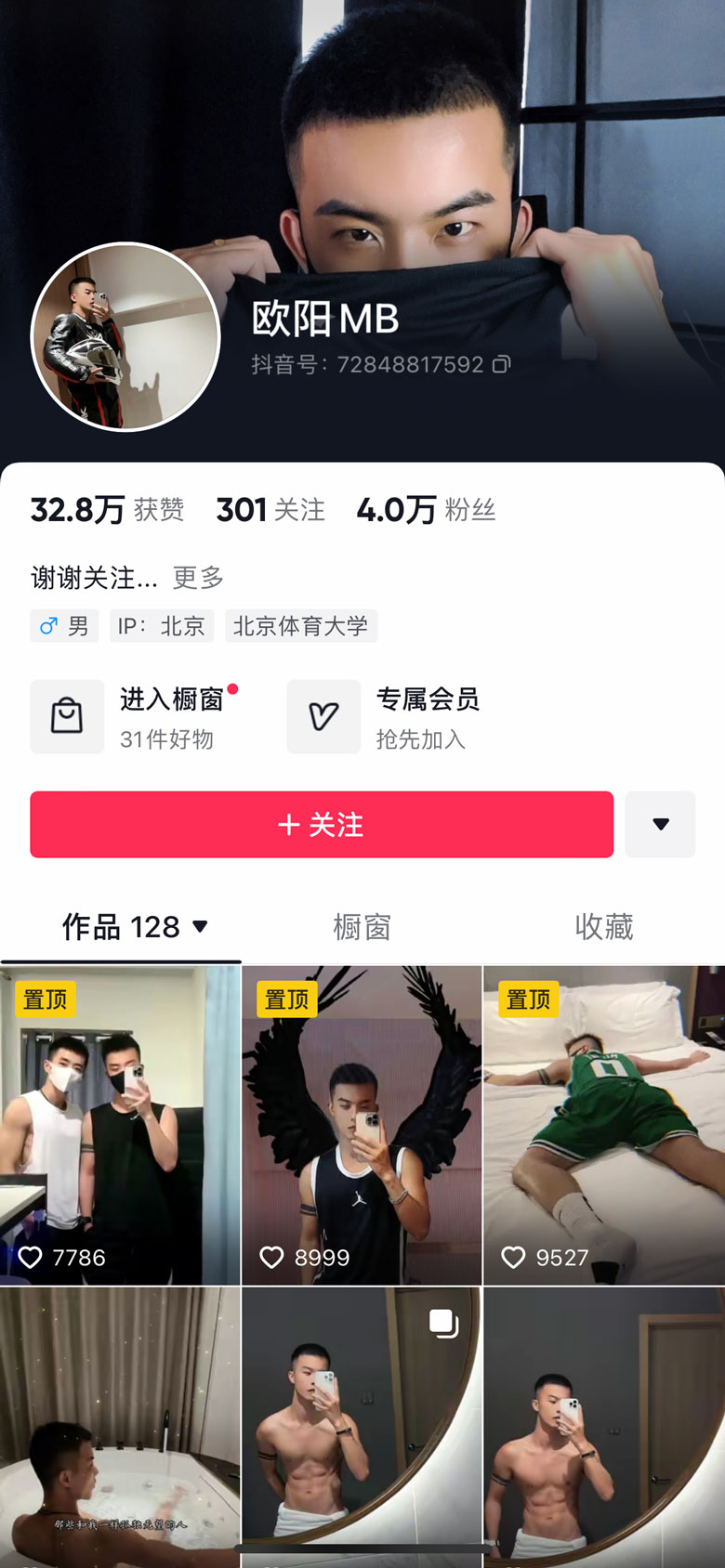
Task: Open pinned video with 8999 likes
Action: pos(362,1125)
